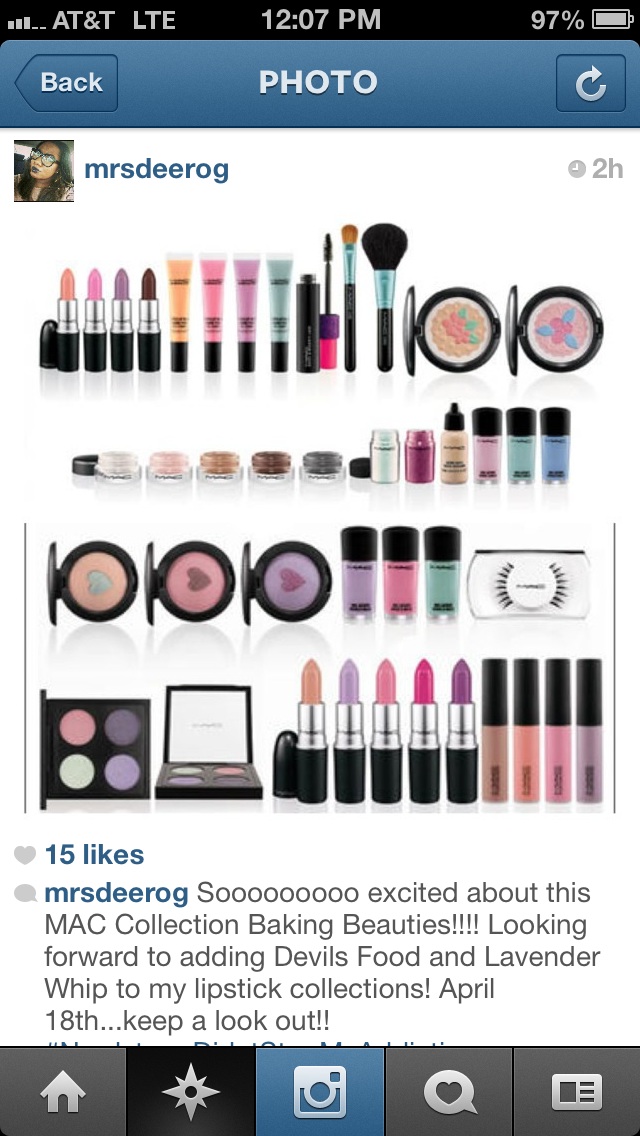
Task: Refresh the photo page
Action: pos(591,83)
